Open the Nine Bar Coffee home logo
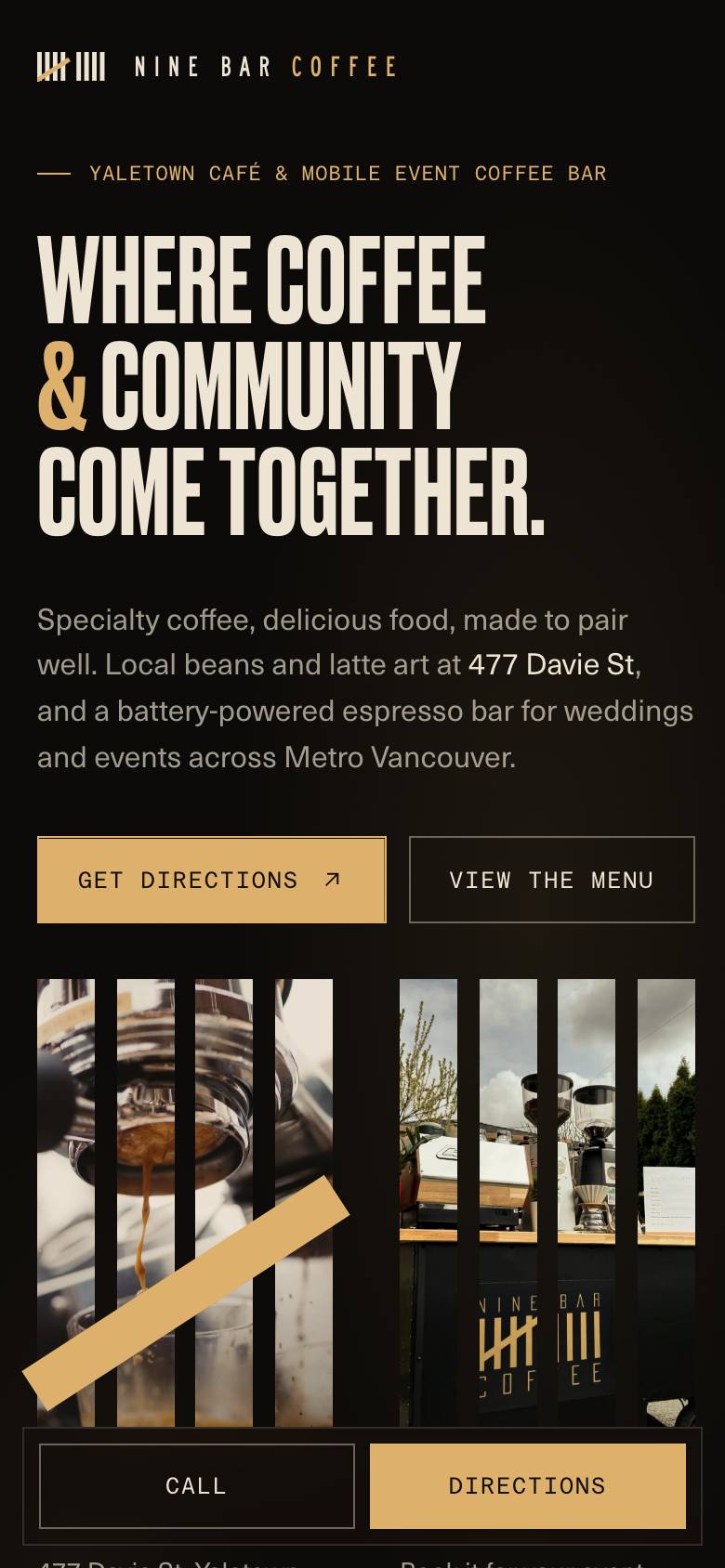Viewport: 725px width, 1568px height. pyautogui.click(x=217, y=67)
